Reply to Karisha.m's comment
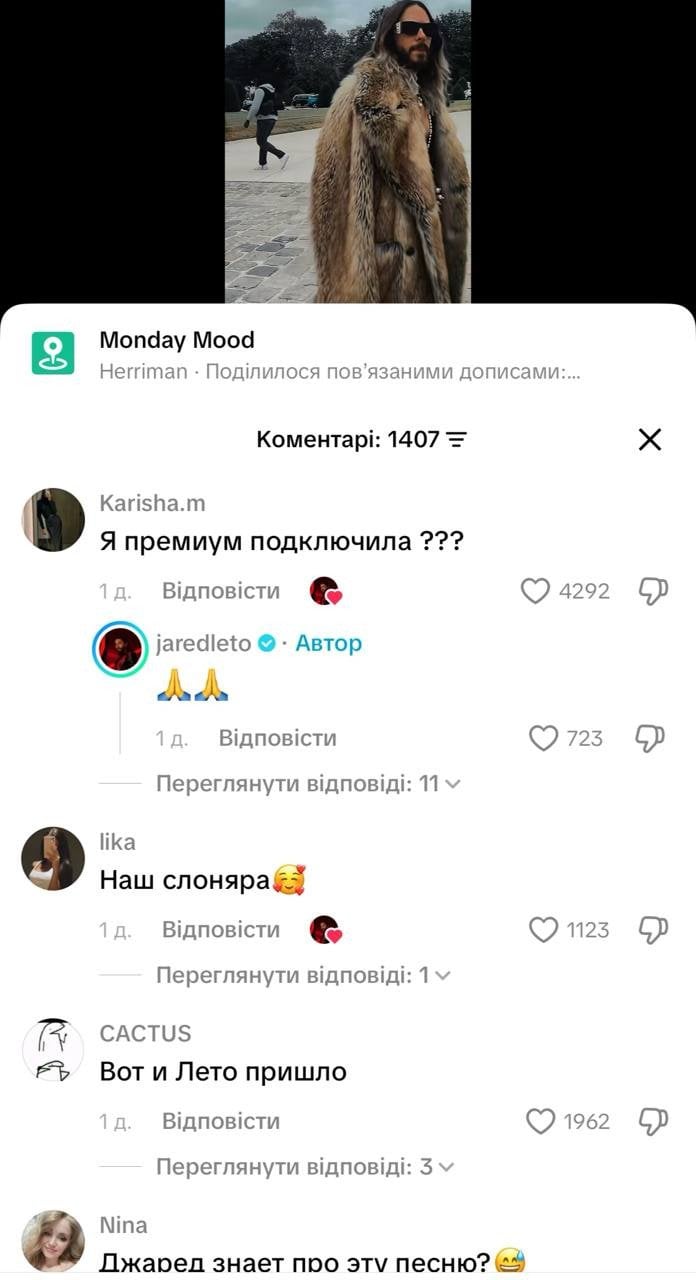Screen dimensions: 696x1280 221,591
